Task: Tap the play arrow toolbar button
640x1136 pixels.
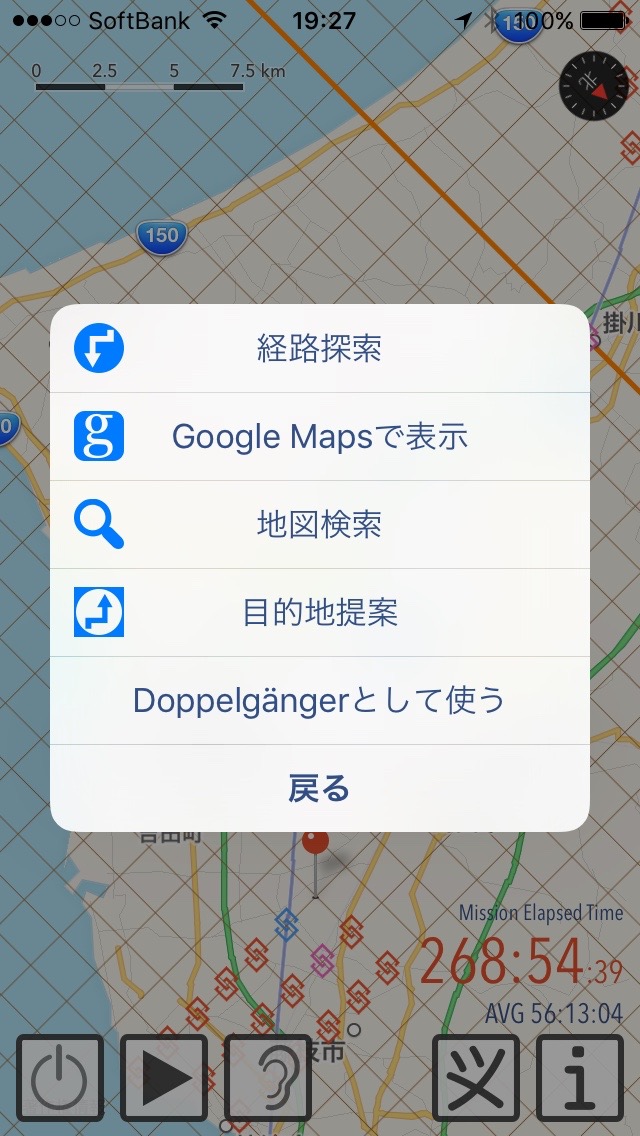Action: (x=164, y=1078)
